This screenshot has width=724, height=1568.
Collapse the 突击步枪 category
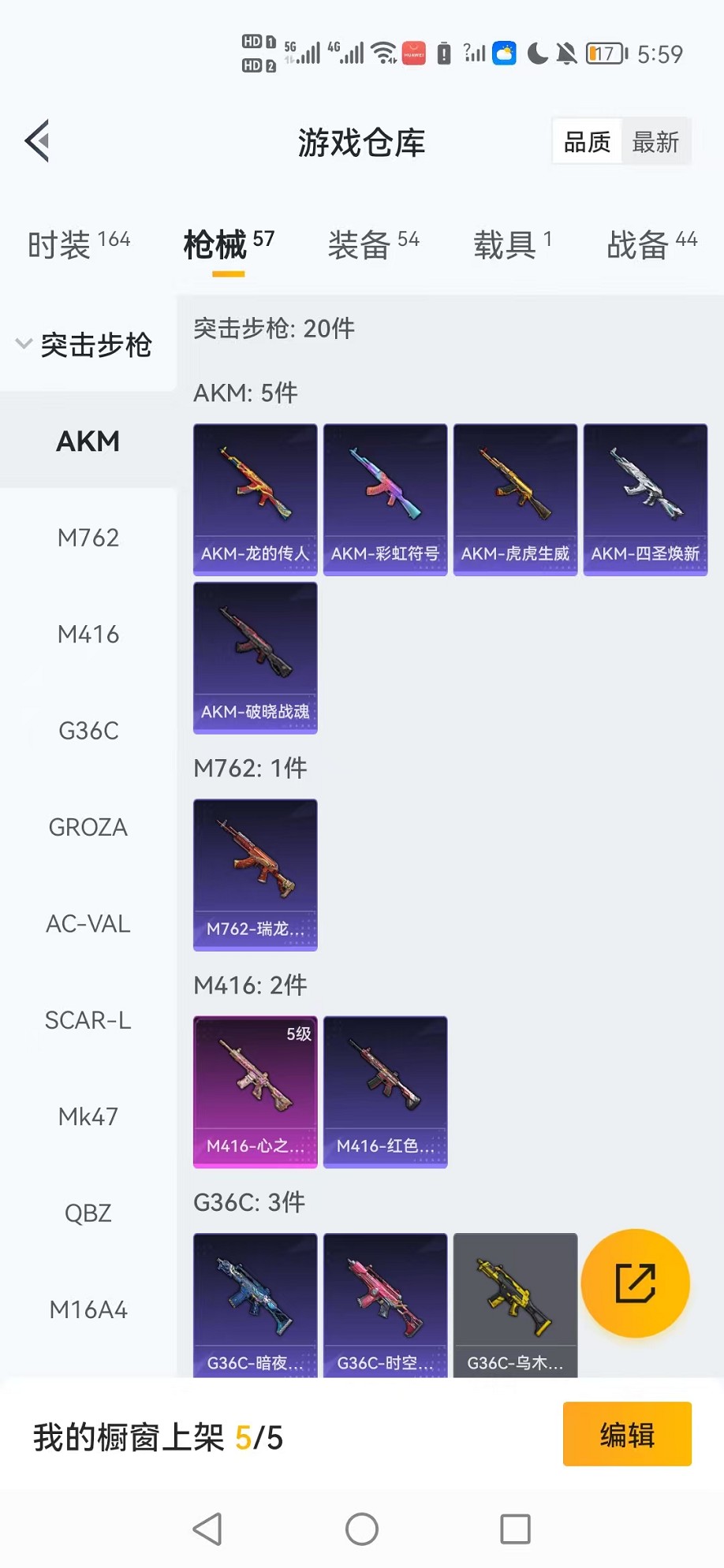coord(87,345)
